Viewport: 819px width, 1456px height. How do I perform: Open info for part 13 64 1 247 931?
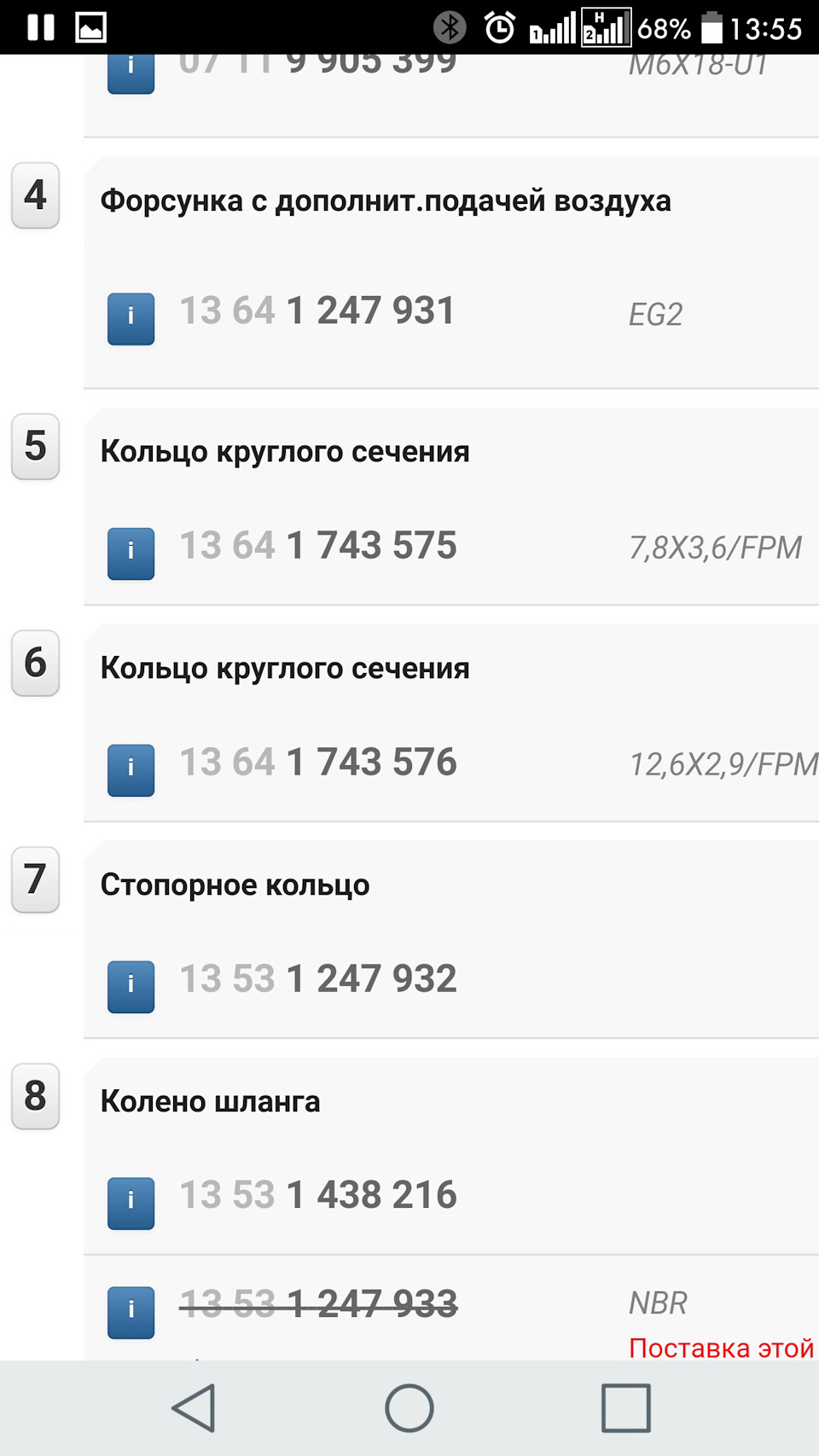point(131,318)
